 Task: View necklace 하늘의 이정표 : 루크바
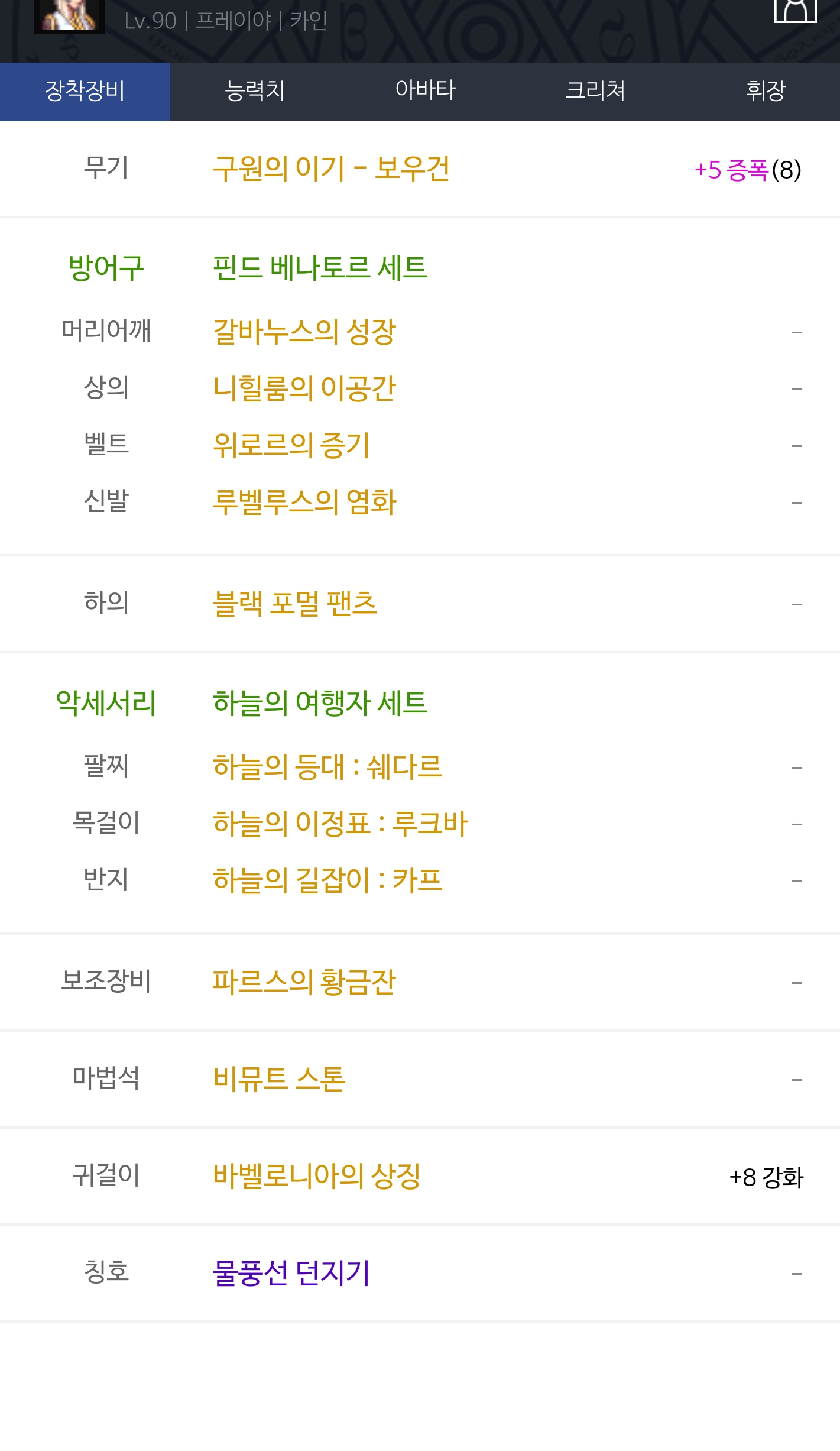point(340,824)
